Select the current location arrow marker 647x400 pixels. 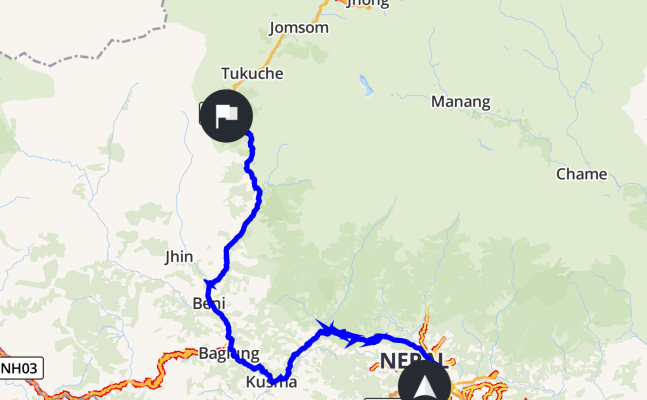pos(425,387)
